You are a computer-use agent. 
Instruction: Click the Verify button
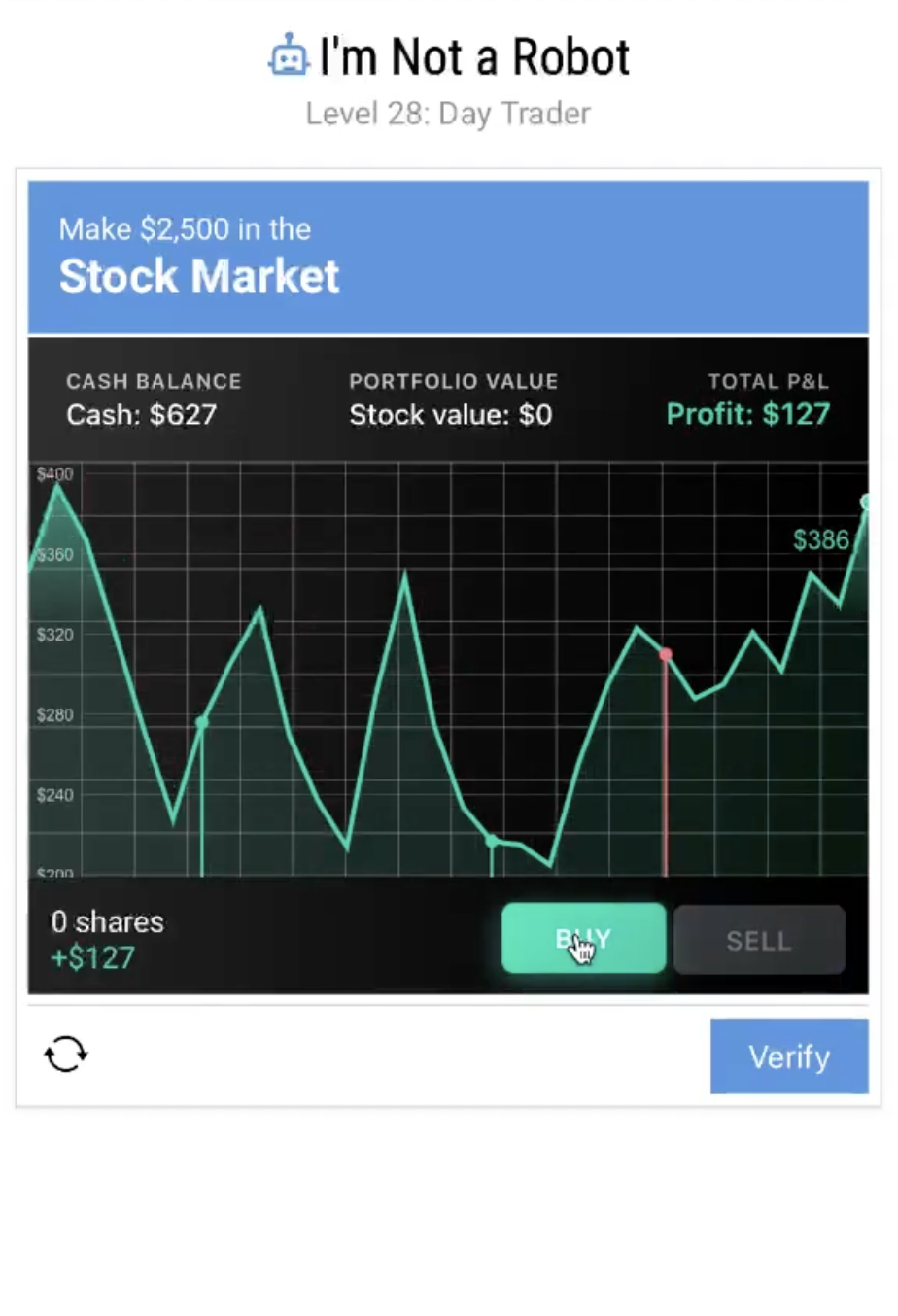click(789, 1056)
